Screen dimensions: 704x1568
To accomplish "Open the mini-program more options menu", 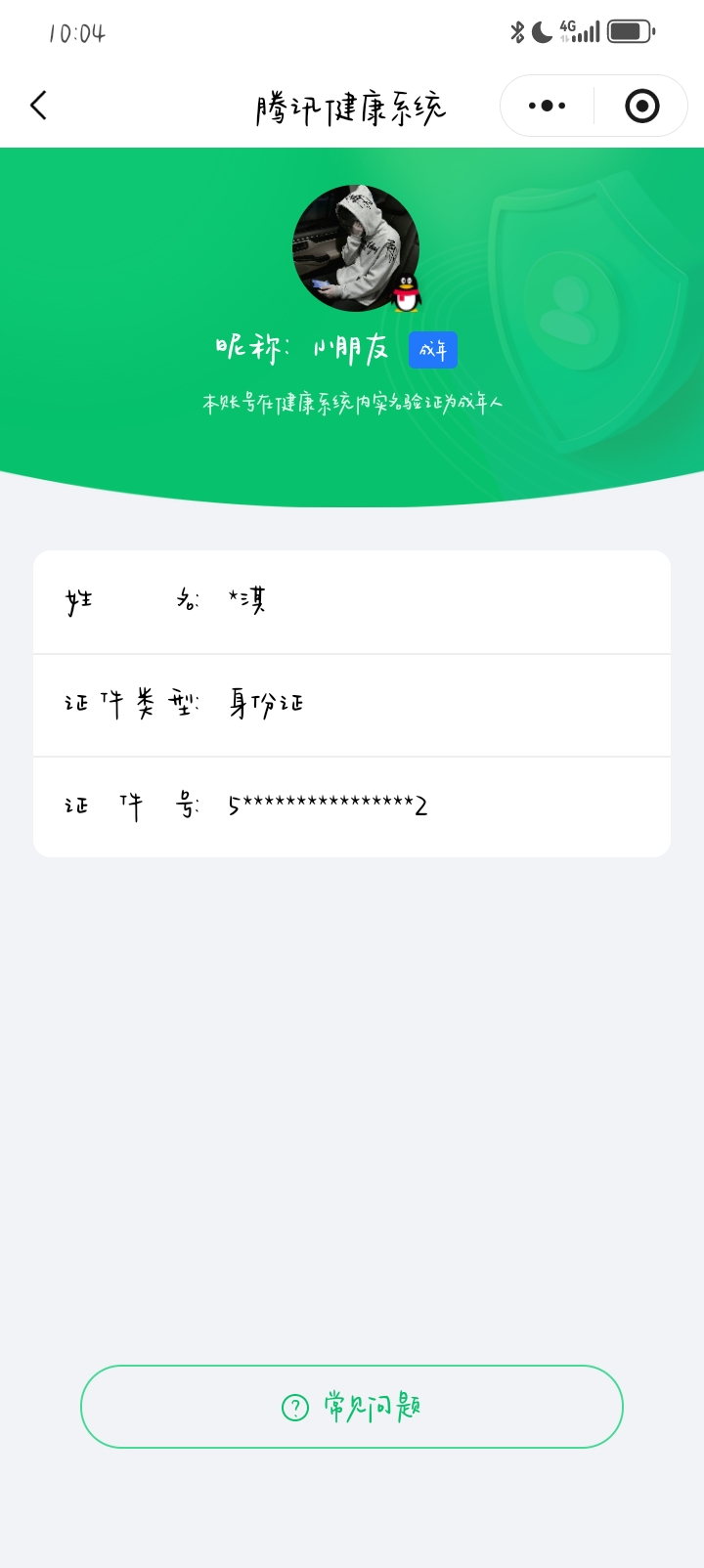I will [x=548, y=106].
